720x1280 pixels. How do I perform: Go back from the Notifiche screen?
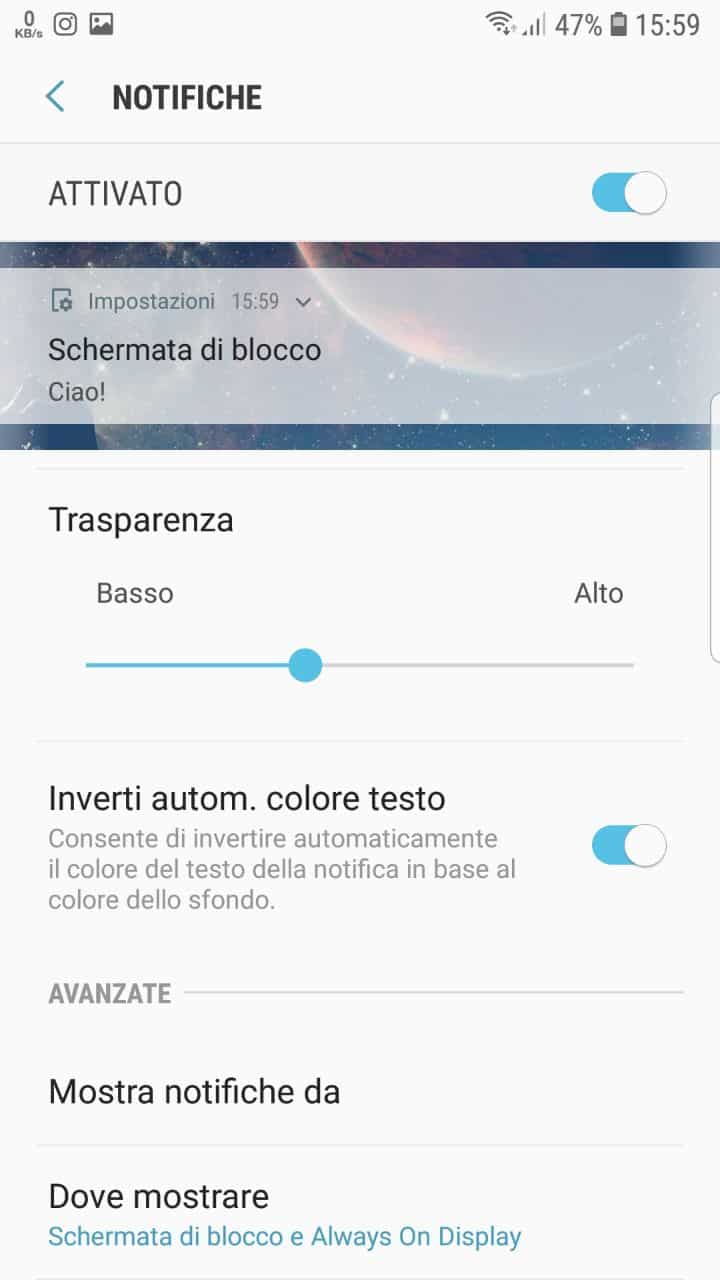(x=55, y=97)
